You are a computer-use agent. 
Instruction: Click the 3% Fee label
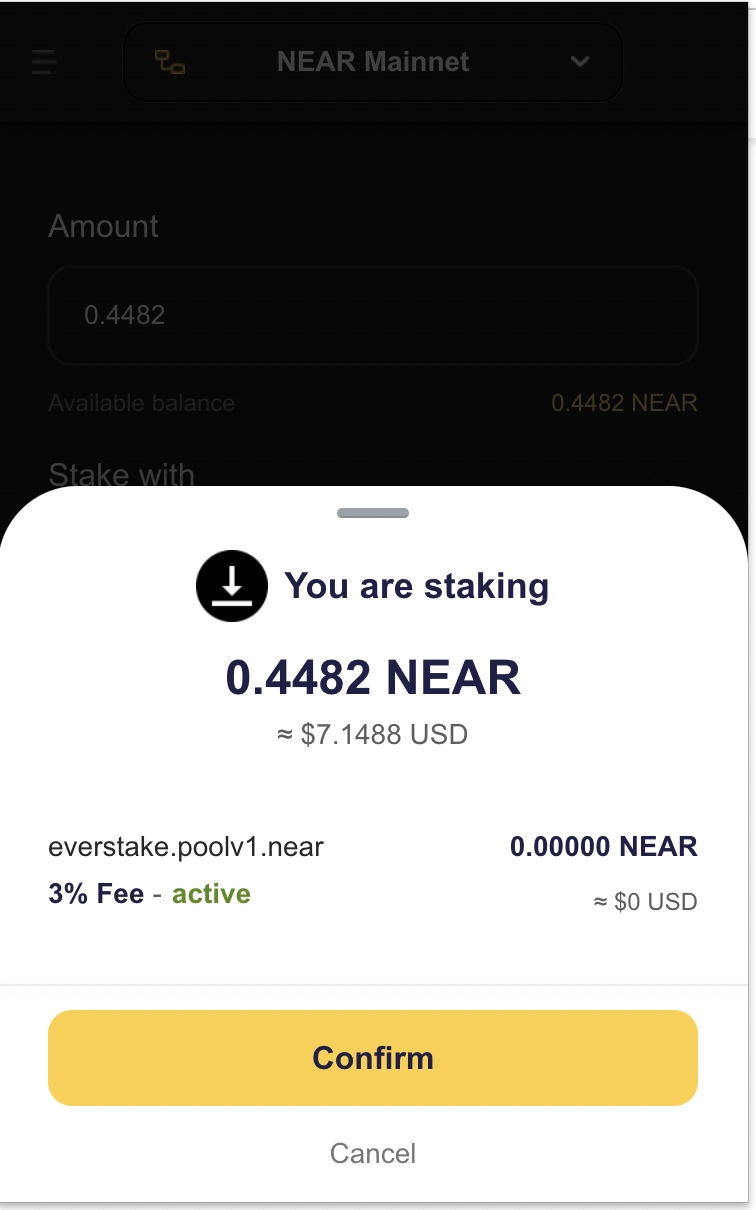(96, 894)
